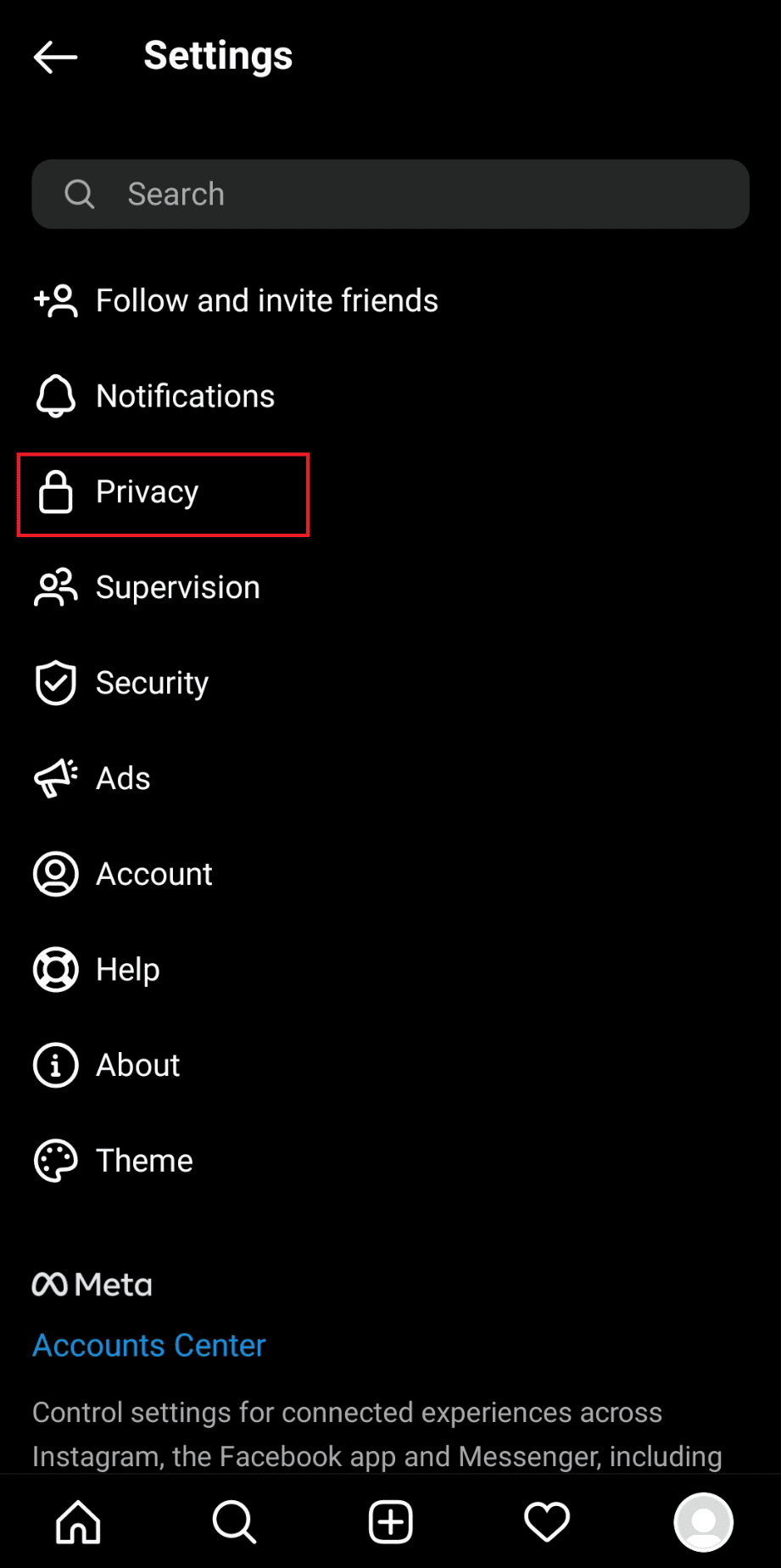Image resolution: width=781 pixels, height=1568 pixels.
Task: Switch to the Profile tab
Action: 703,1522
